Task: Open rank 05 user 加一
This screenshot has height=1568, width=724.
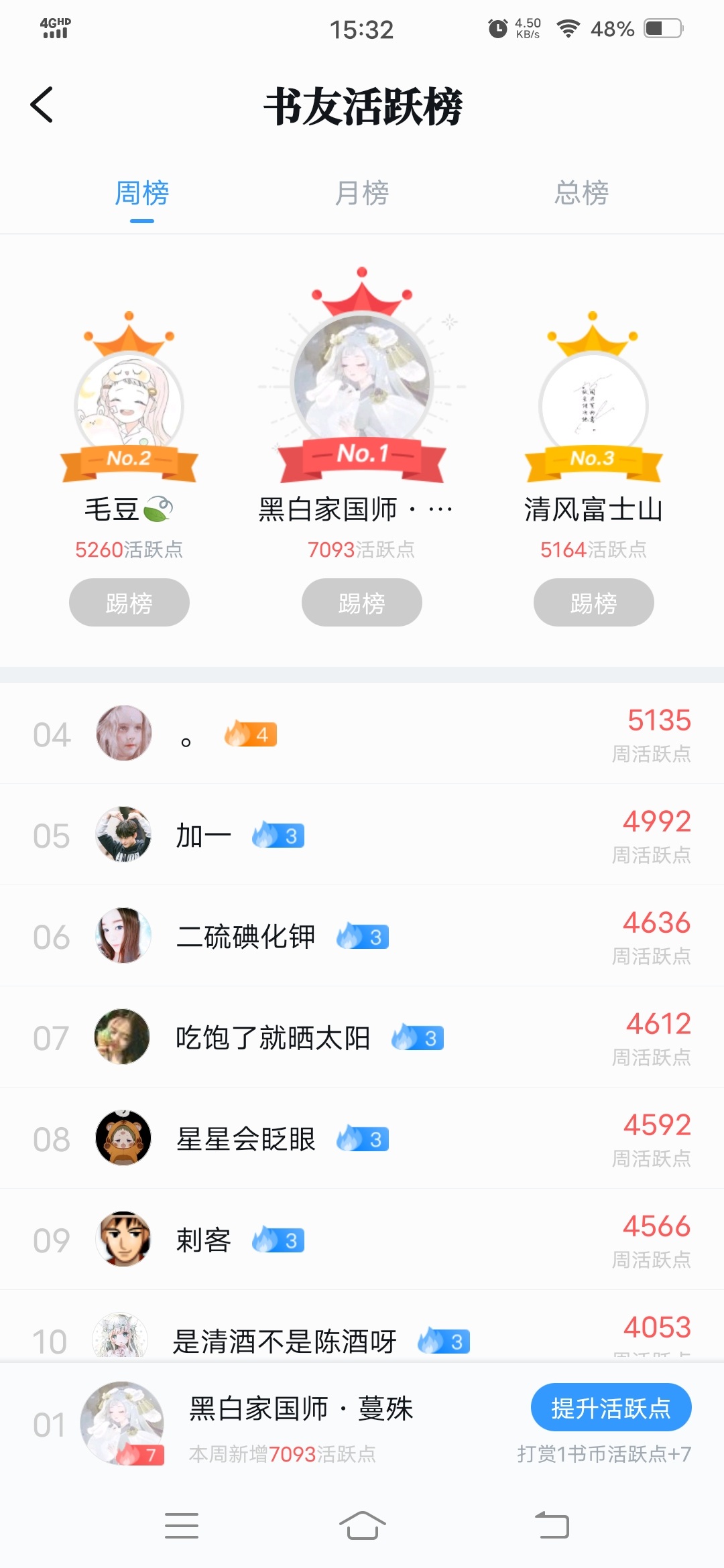Action: pyautogui.click(x=362, y=835)
